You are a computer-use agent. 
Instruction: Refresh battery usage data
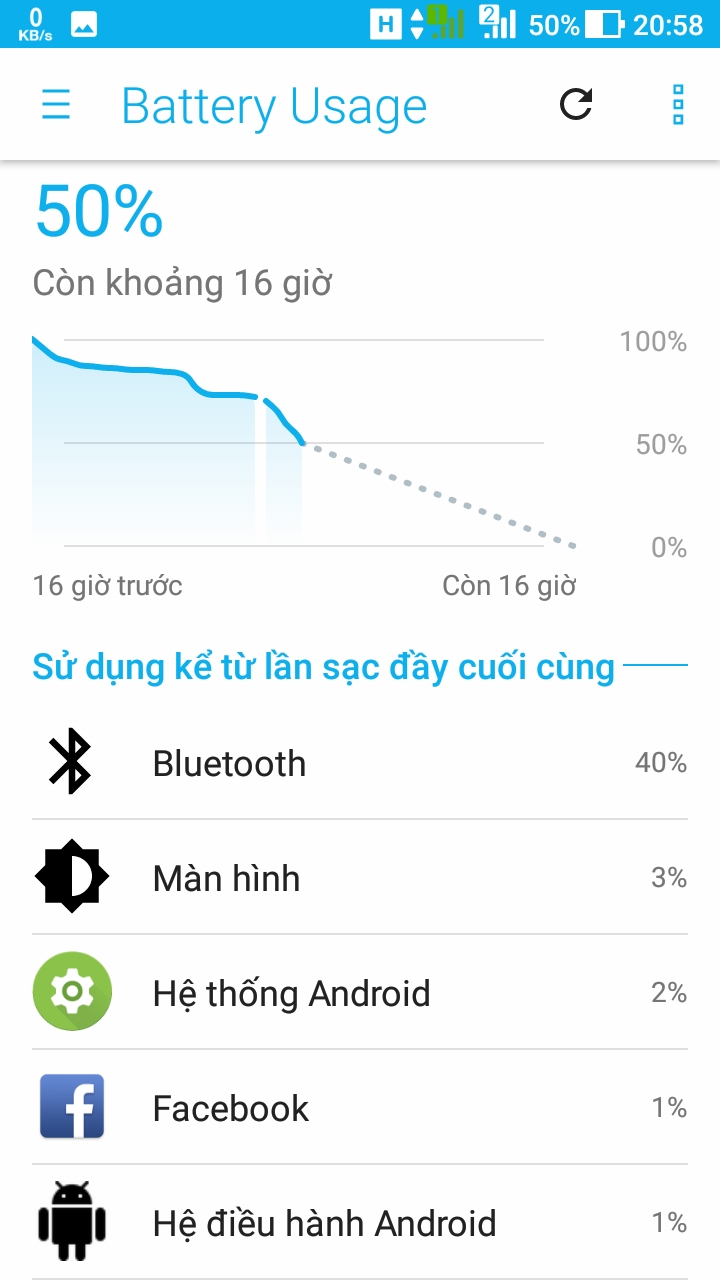coord(576,104)
